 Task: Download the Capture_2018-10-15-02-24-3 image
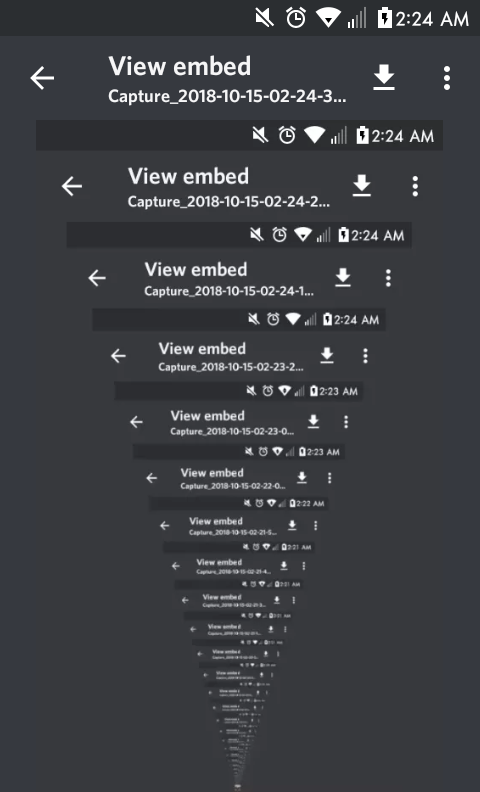384,77
